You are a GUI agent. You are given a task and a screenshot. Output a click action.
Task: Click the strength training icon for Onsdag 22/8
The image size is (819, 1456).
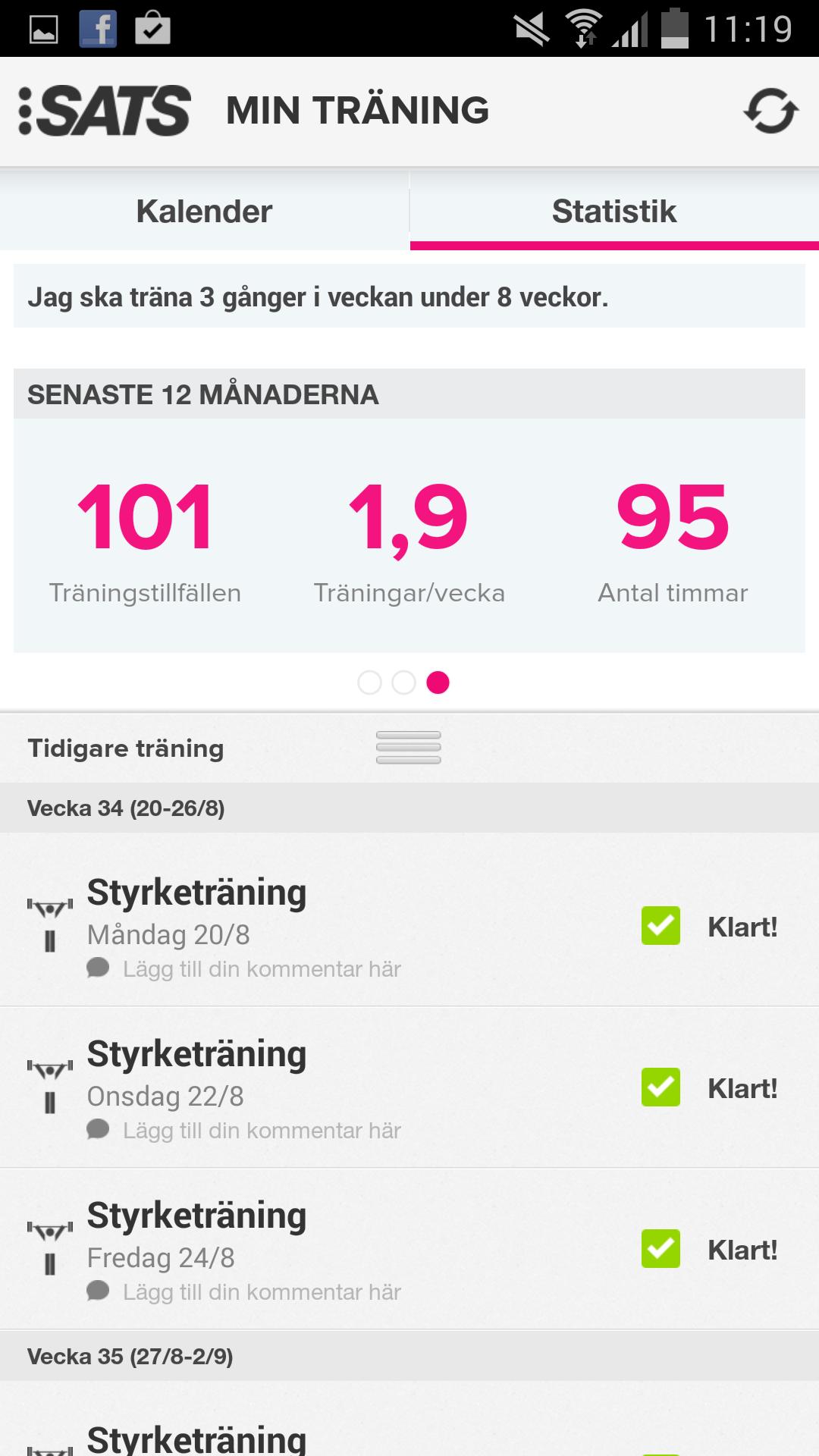point(49,1078)
